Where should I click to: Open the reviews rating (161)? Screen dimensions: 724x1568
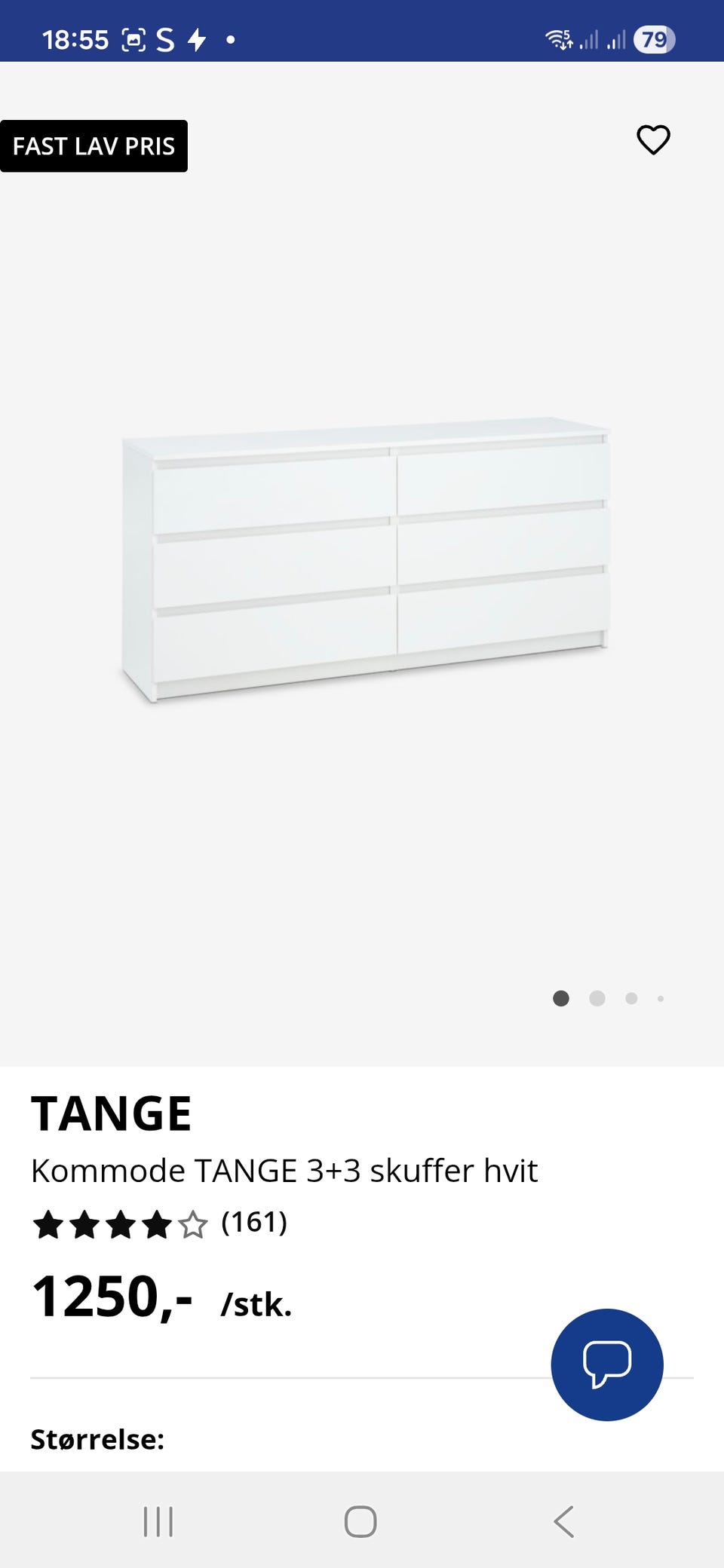pos(160,1224)
